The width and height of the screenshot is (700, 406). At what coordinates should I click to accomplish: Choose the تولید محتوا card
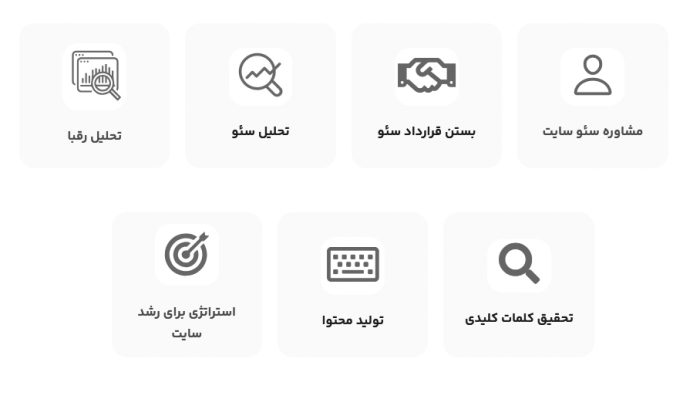click(x=352, y=284)
